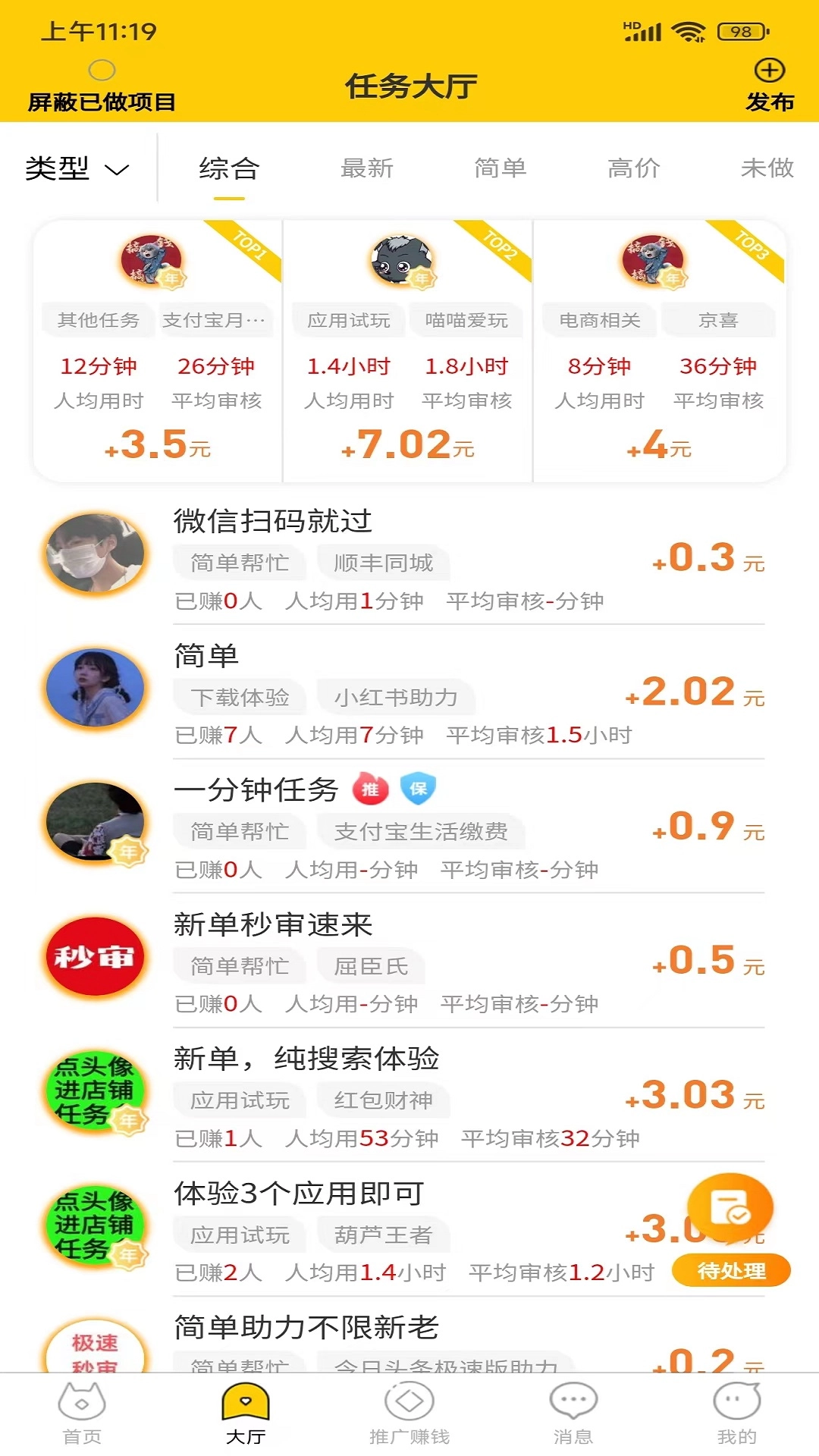Expand the 类型 dropdown

pyautogui.click(x=77, y=168)
